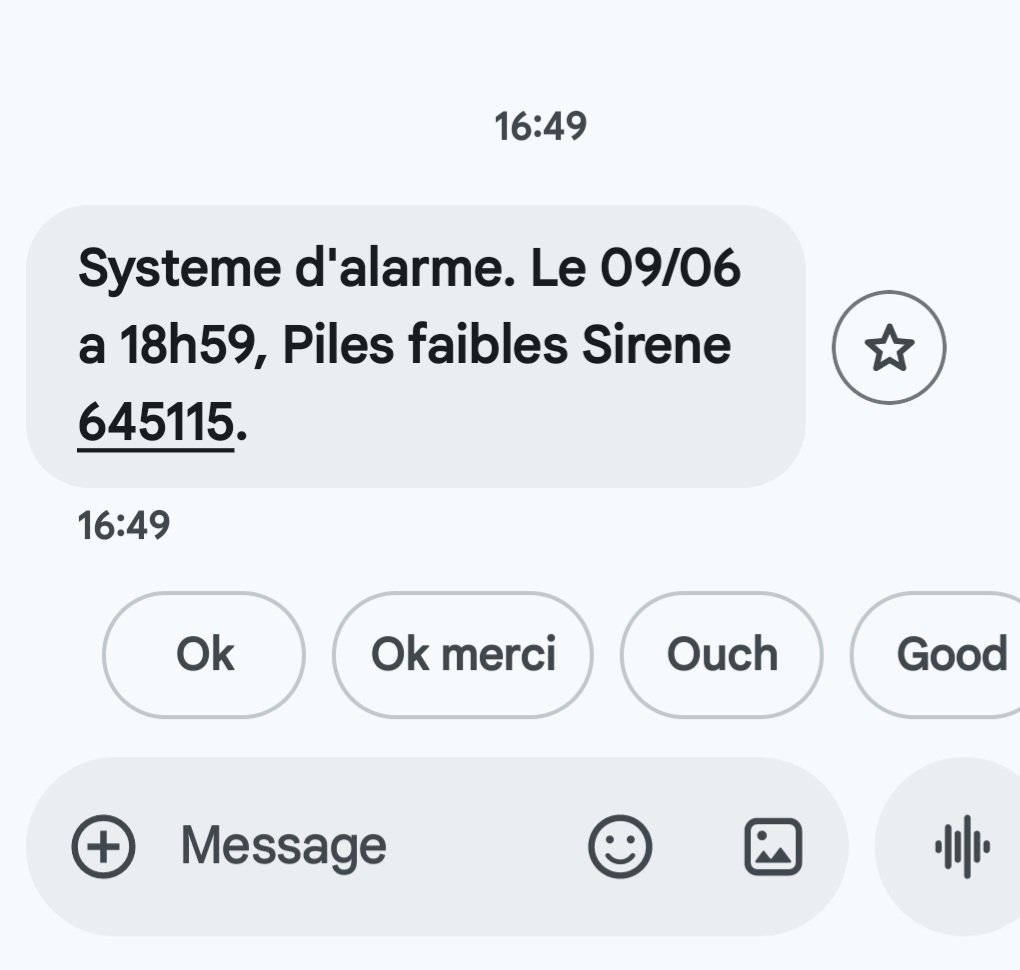Viewport: 1020px width, 970px height.
Task: Star the alarm system message
Action: pos(888,348)
